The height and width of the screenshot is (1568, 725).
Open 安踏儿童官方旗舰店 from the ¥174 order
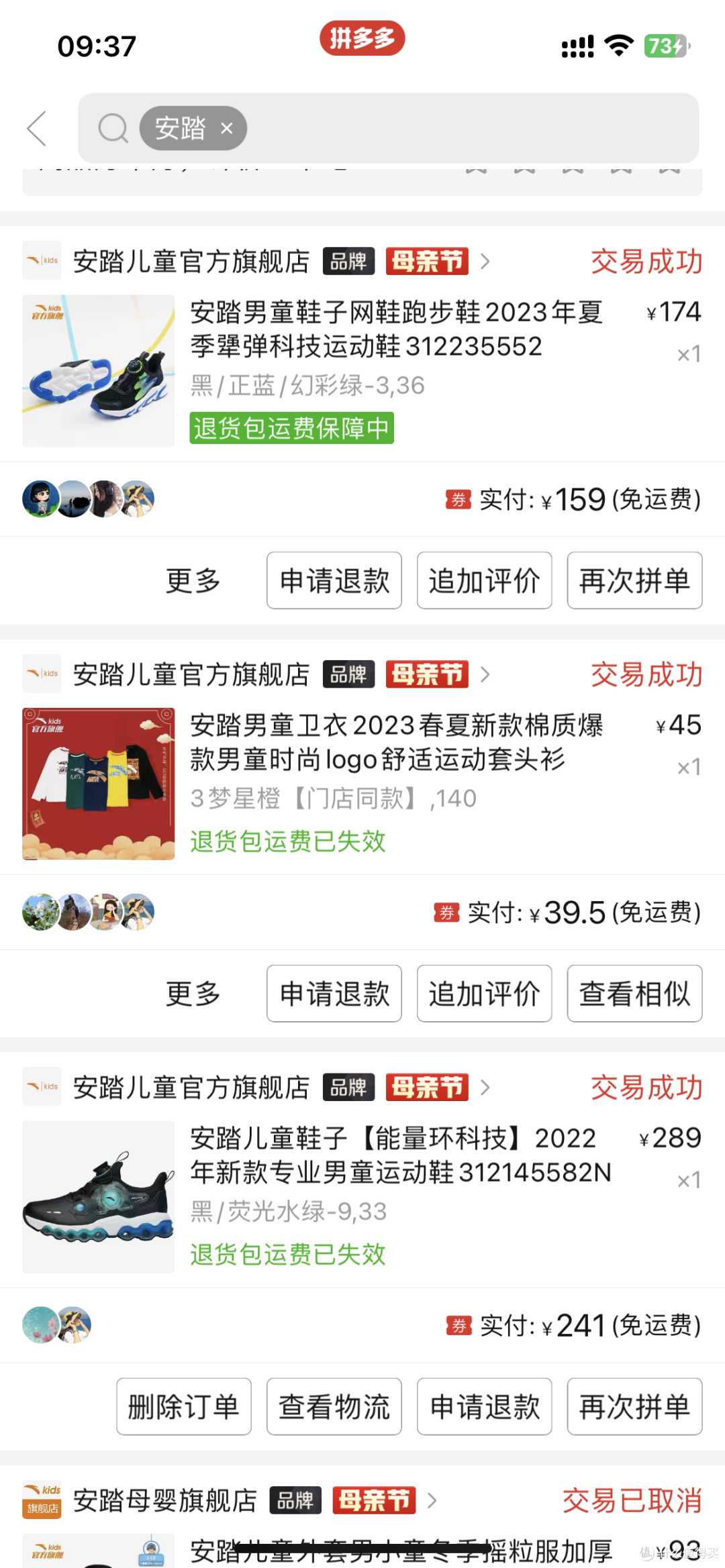(191, 262)
